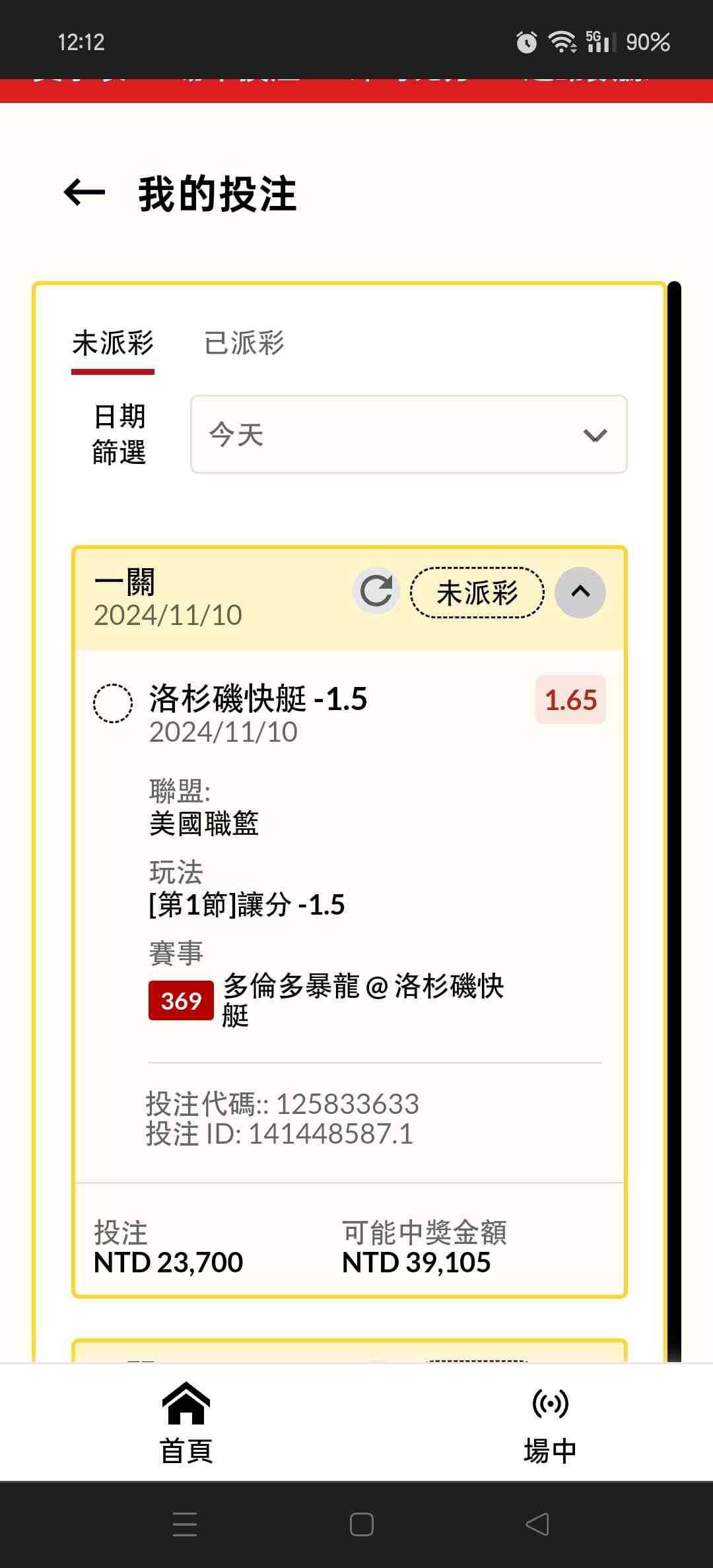Tap the system back button

(x=537, y=1524)
